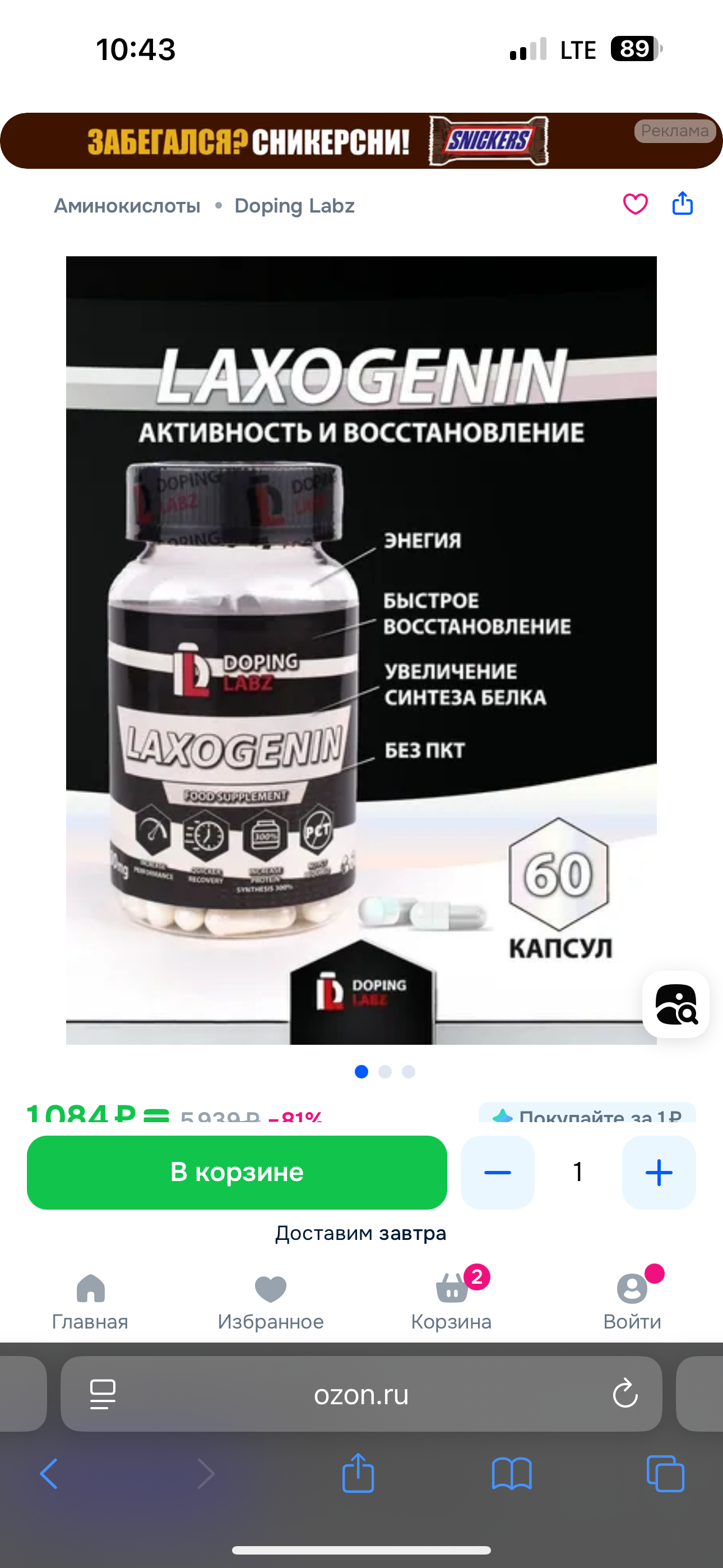Viewport: 723px width, 1568px height.
Task: Open the Laxogenin product image
Action: 361,649
